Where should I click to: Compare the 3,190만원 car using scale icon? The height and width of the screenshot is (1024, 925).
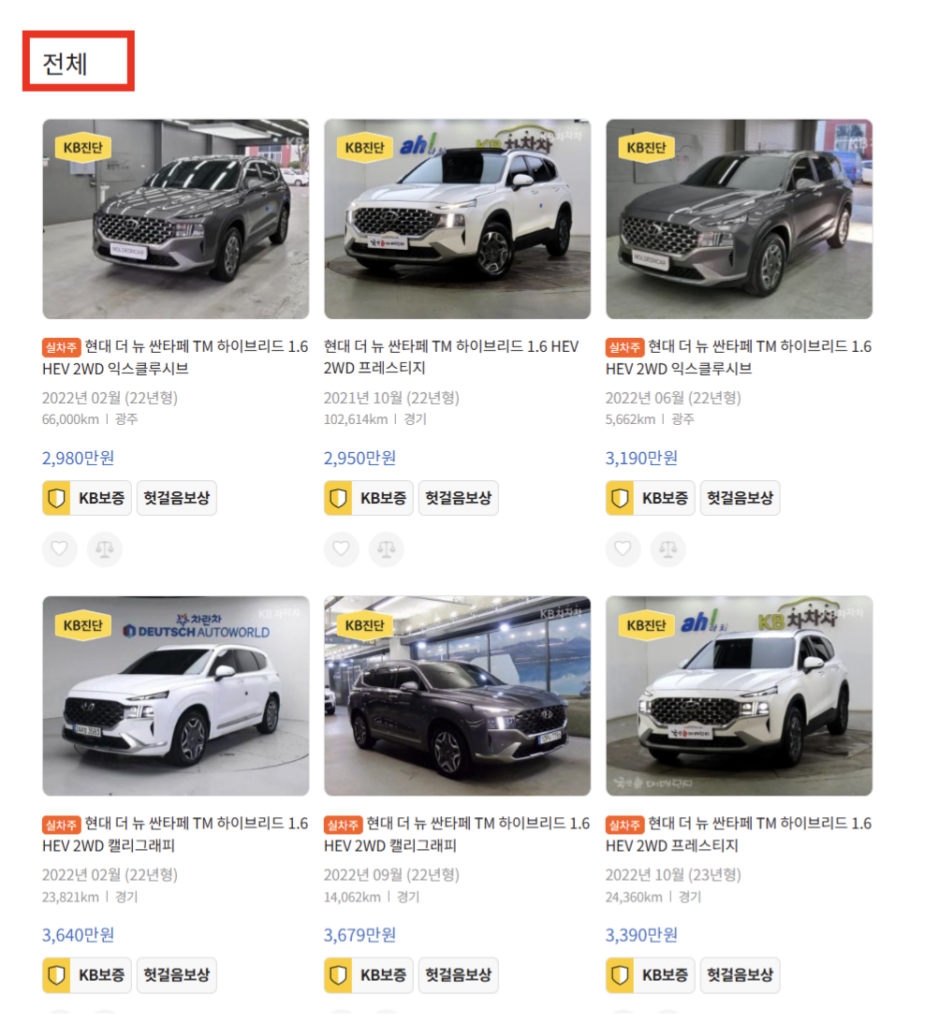click(669, 548)
